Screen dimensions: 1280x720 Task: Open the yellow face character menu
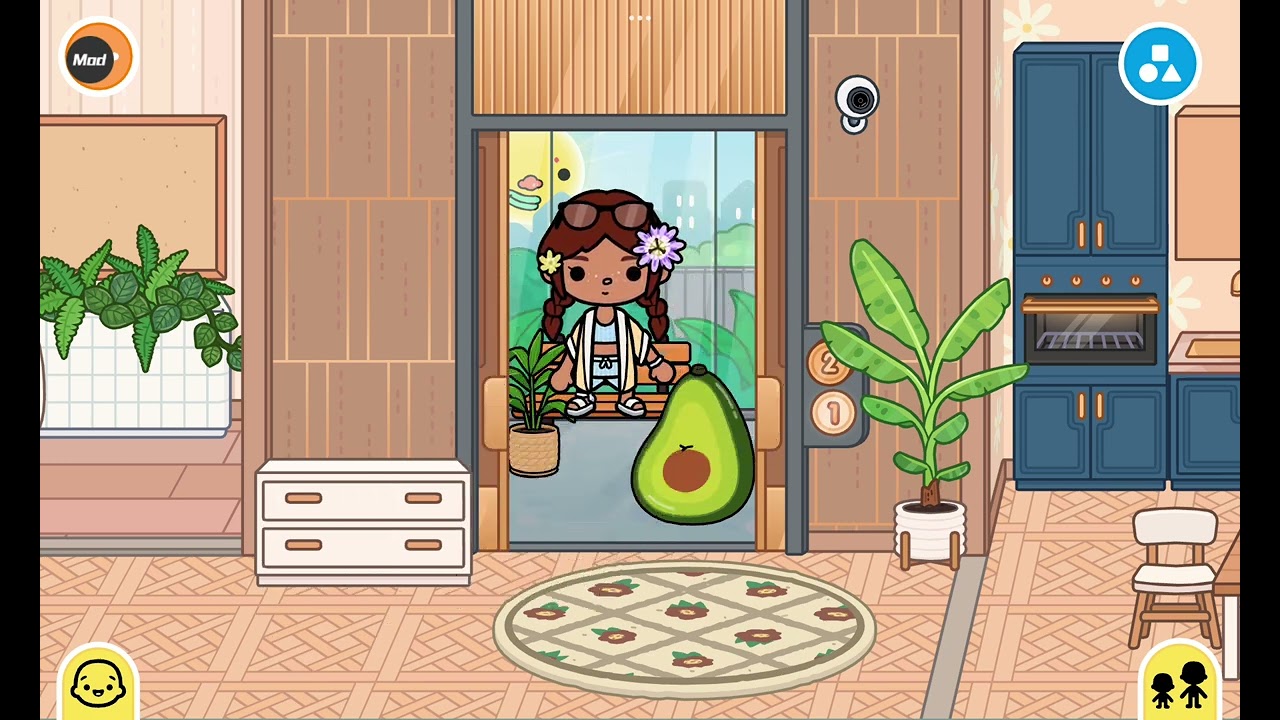tap(98, 685)
